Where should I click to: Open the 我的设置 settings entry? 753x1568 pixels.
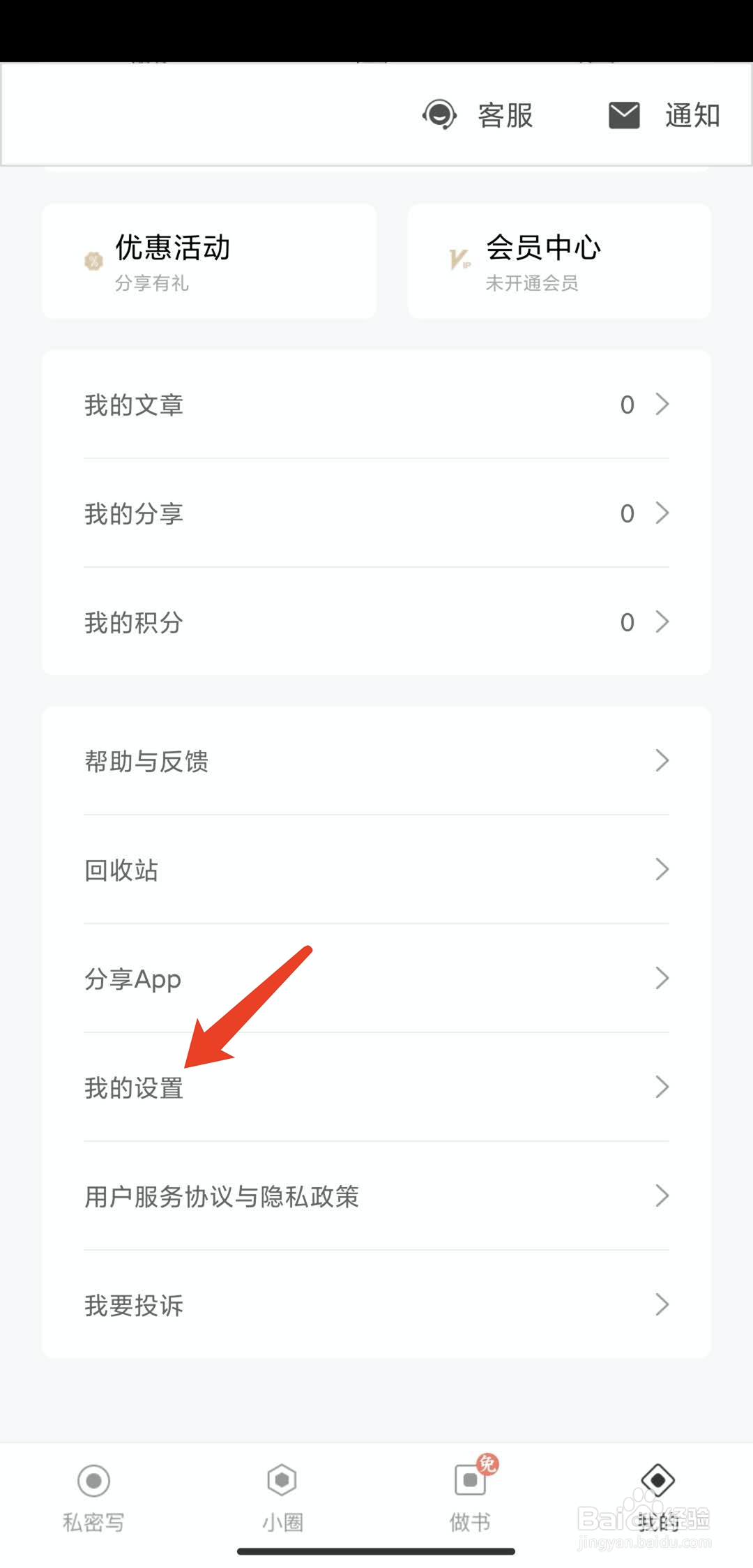[x=376, y=1087]
